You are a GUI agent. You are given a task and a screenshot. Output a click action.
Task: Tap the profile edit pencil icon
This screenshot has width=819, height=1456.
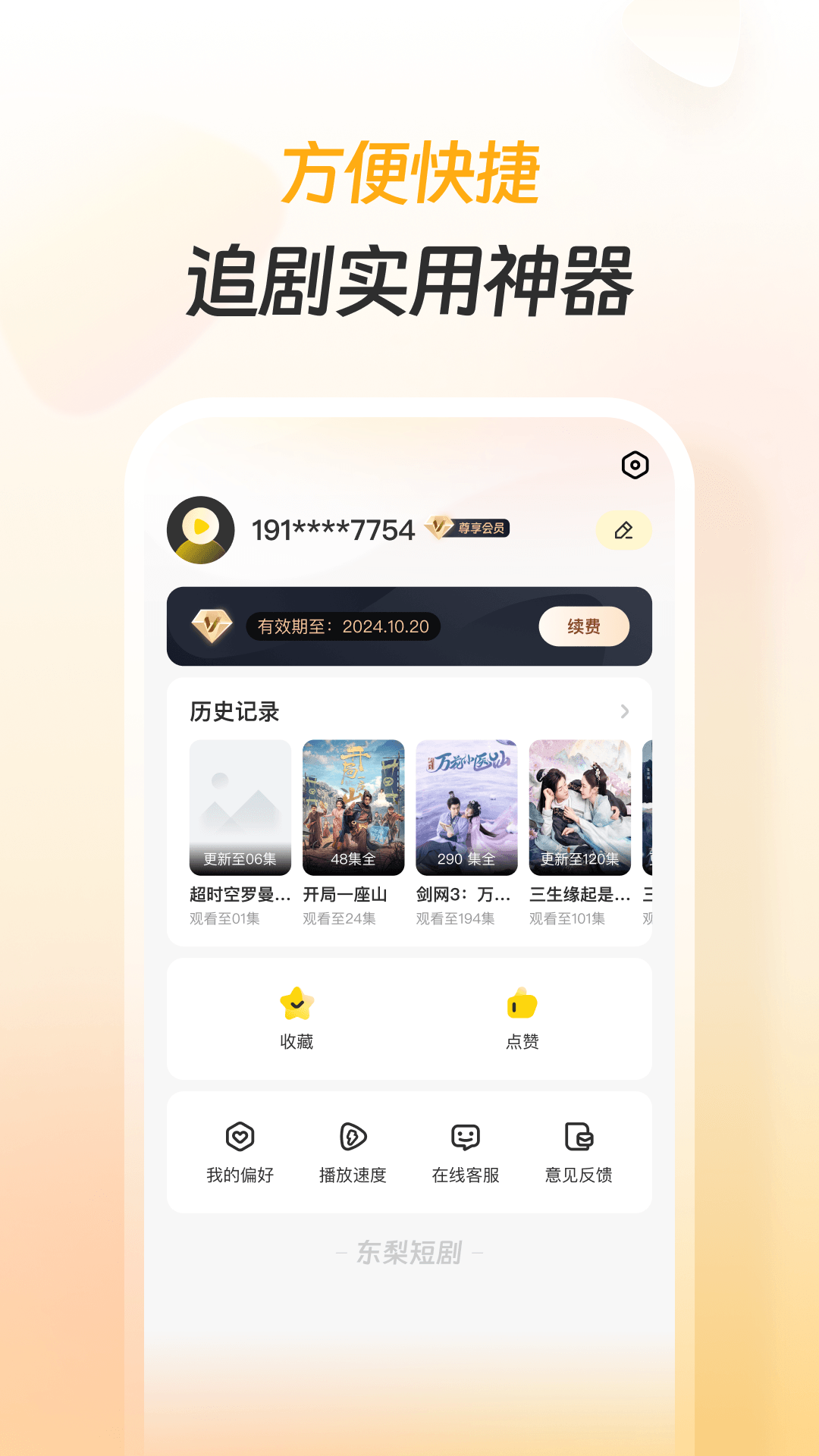623,531
